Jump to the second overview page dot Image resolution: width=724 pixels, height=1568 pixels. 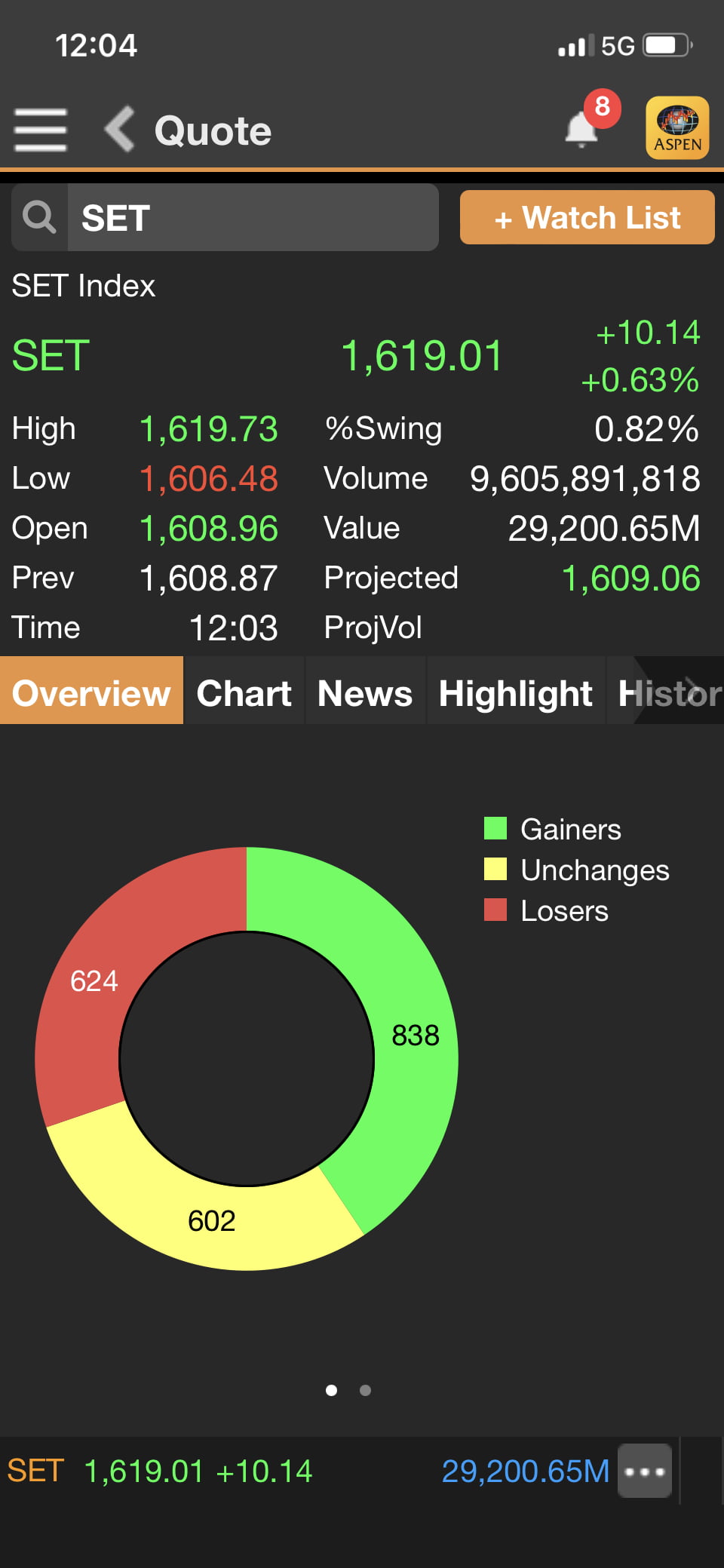point(365,1390)
